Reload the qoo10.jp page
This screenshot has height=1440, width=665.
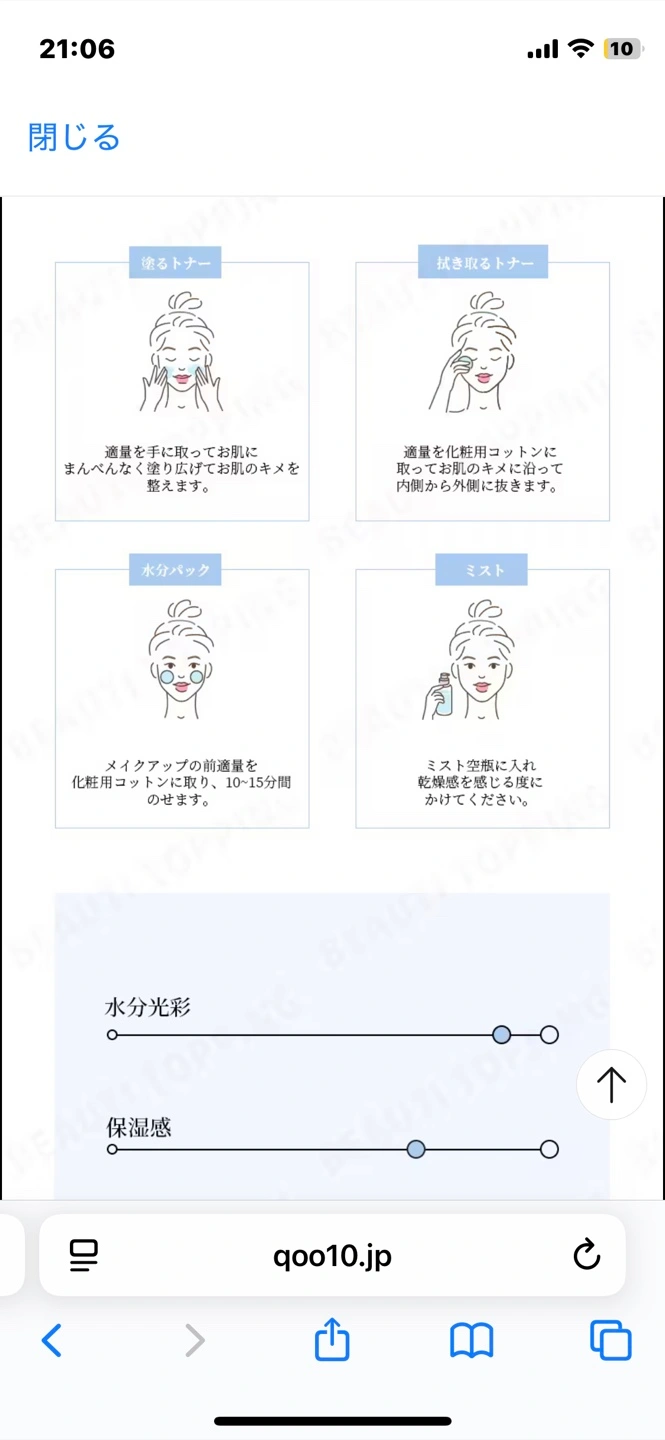point(586,1255)
